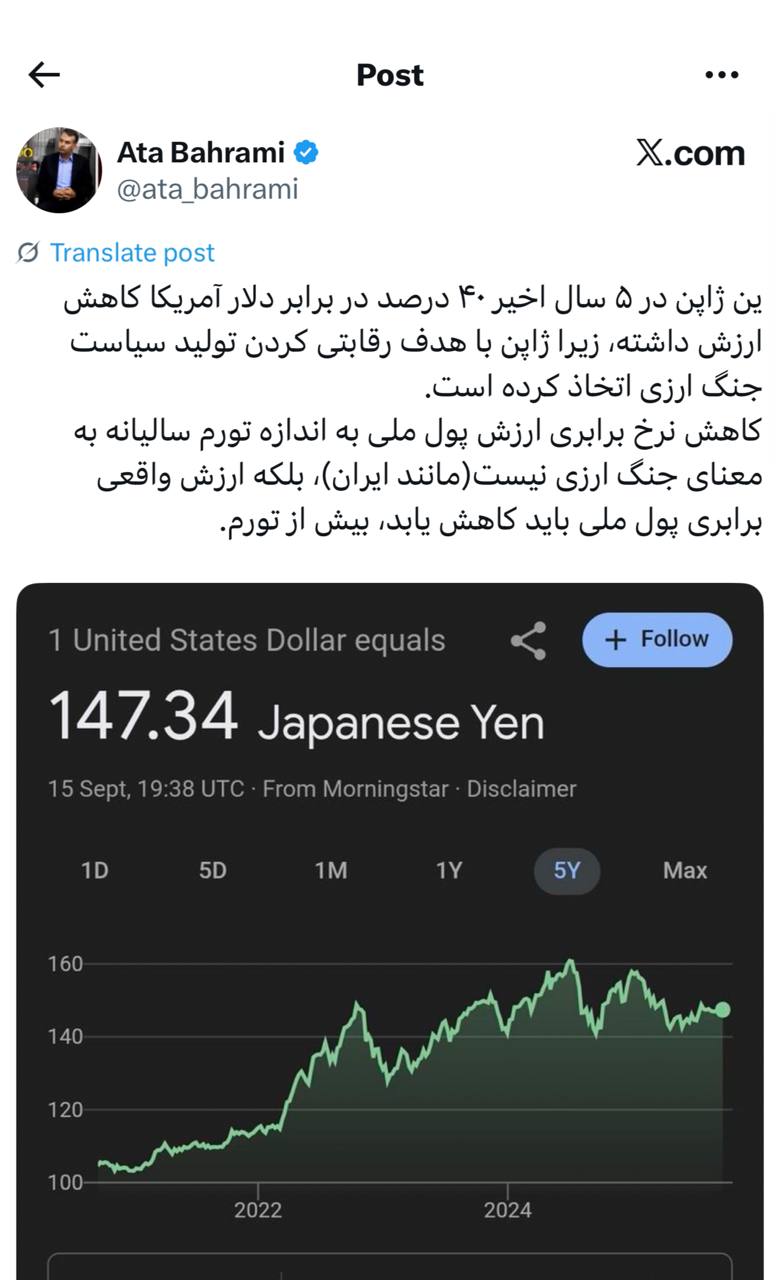Viewport: 780px width, 1280px height.
Task: Open Ata Bahrami's profile picture
Action: tap(59, 169)
